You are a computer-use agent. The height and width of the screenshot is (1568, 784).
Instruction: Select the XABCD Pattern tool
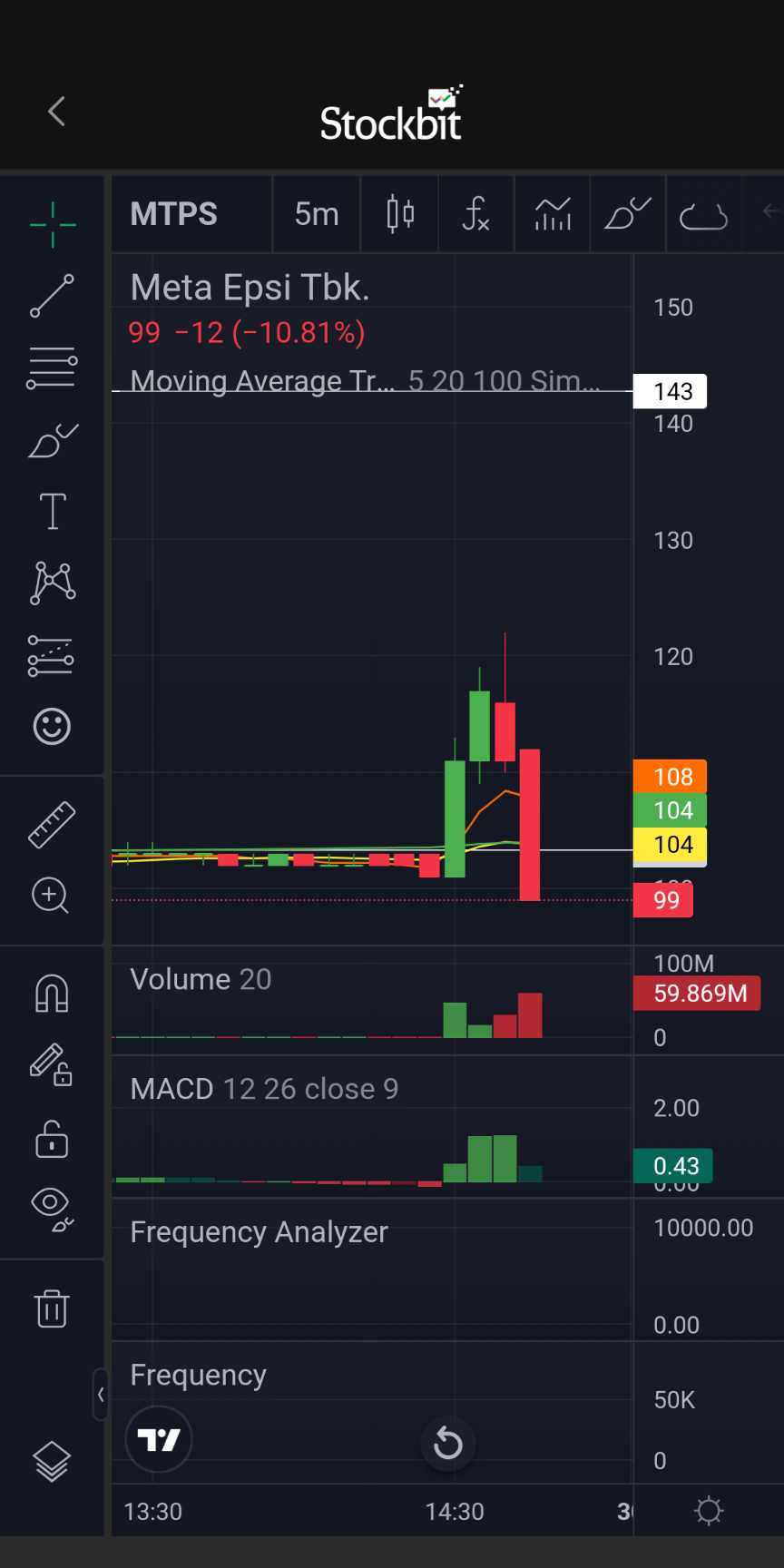tap(52, 583)
